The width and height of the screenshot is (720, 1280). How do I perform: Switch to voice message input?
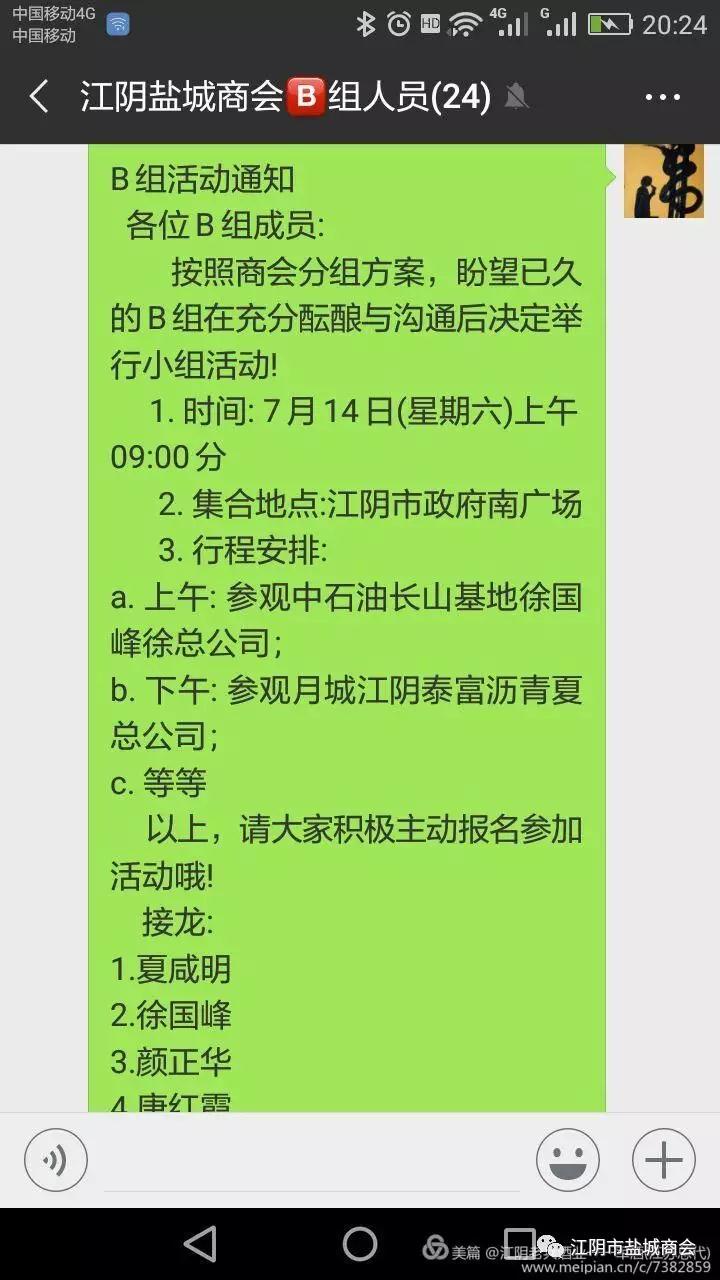point(56,1160)
